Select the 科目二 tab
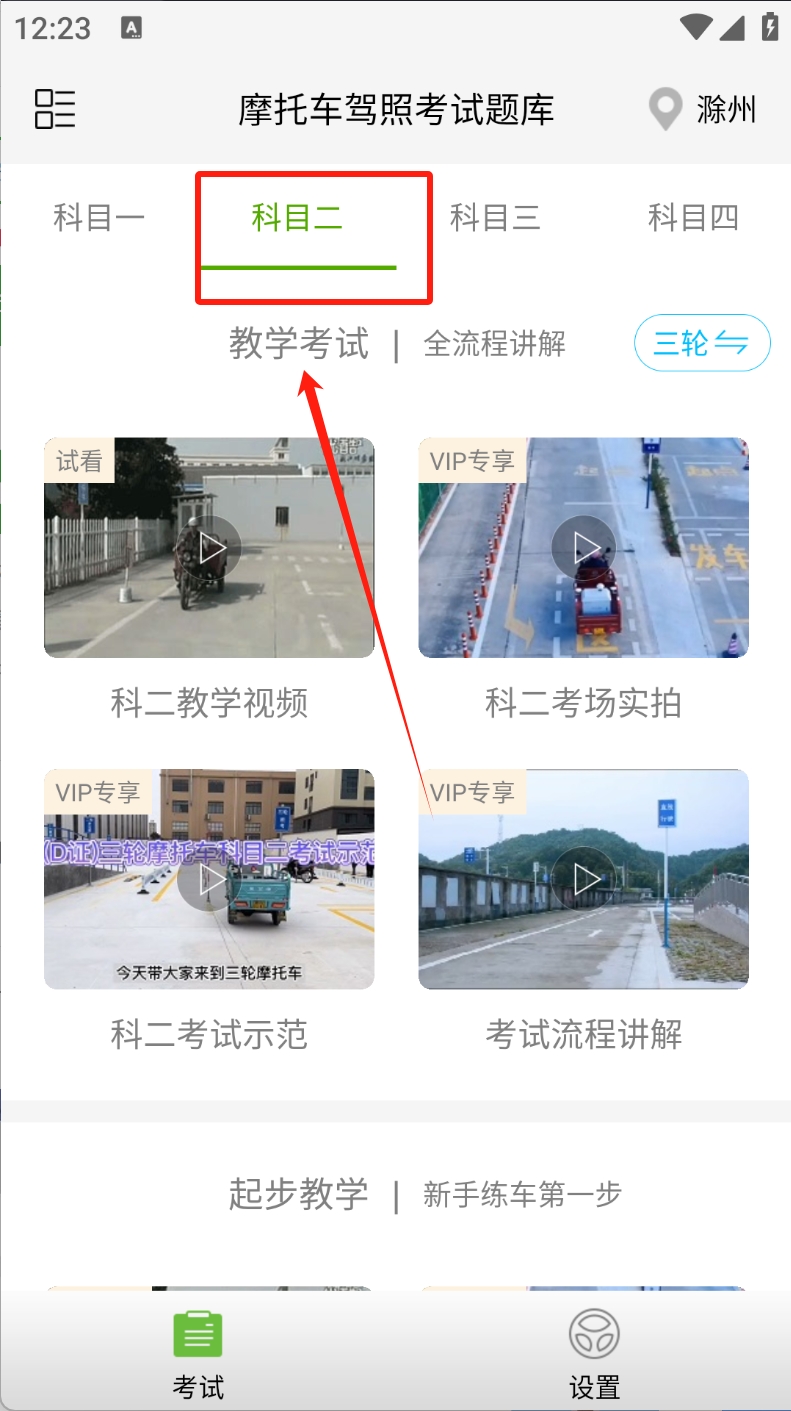Viewport: 791px width, 1411px height. (298, 217)
